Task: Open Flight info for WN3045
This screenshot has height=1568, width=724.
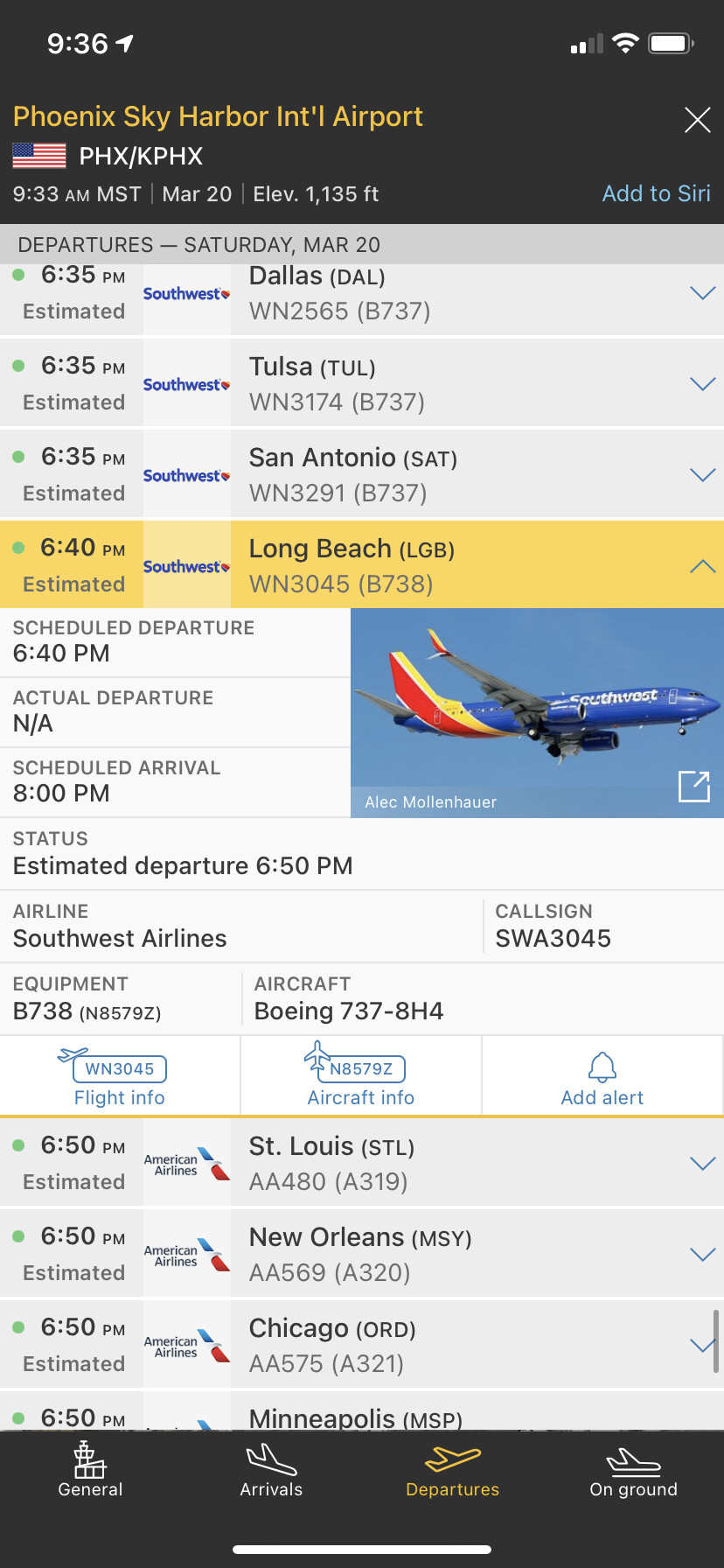Action: click(x=120, y=1077)
